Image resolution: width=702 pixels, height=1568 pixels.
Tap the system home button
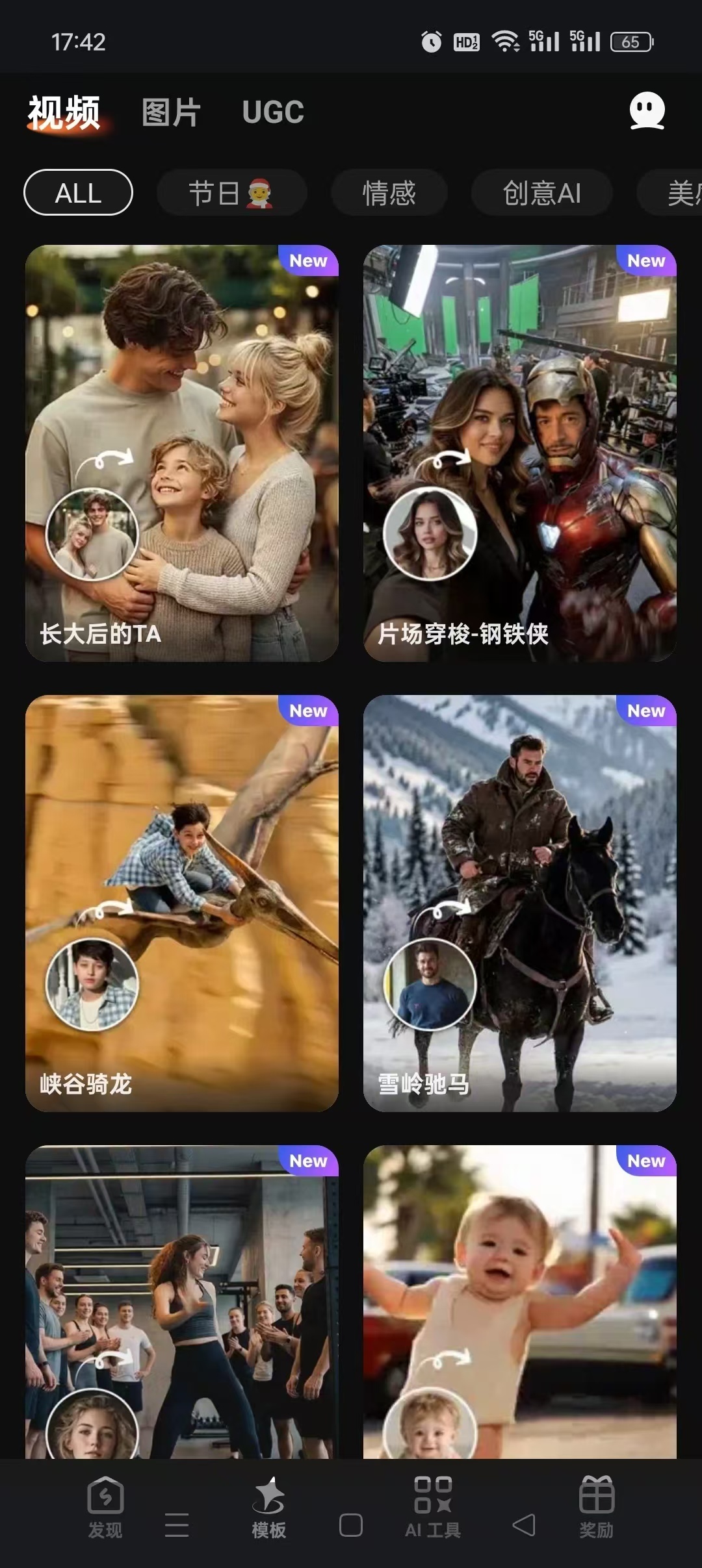(351, 1525)
